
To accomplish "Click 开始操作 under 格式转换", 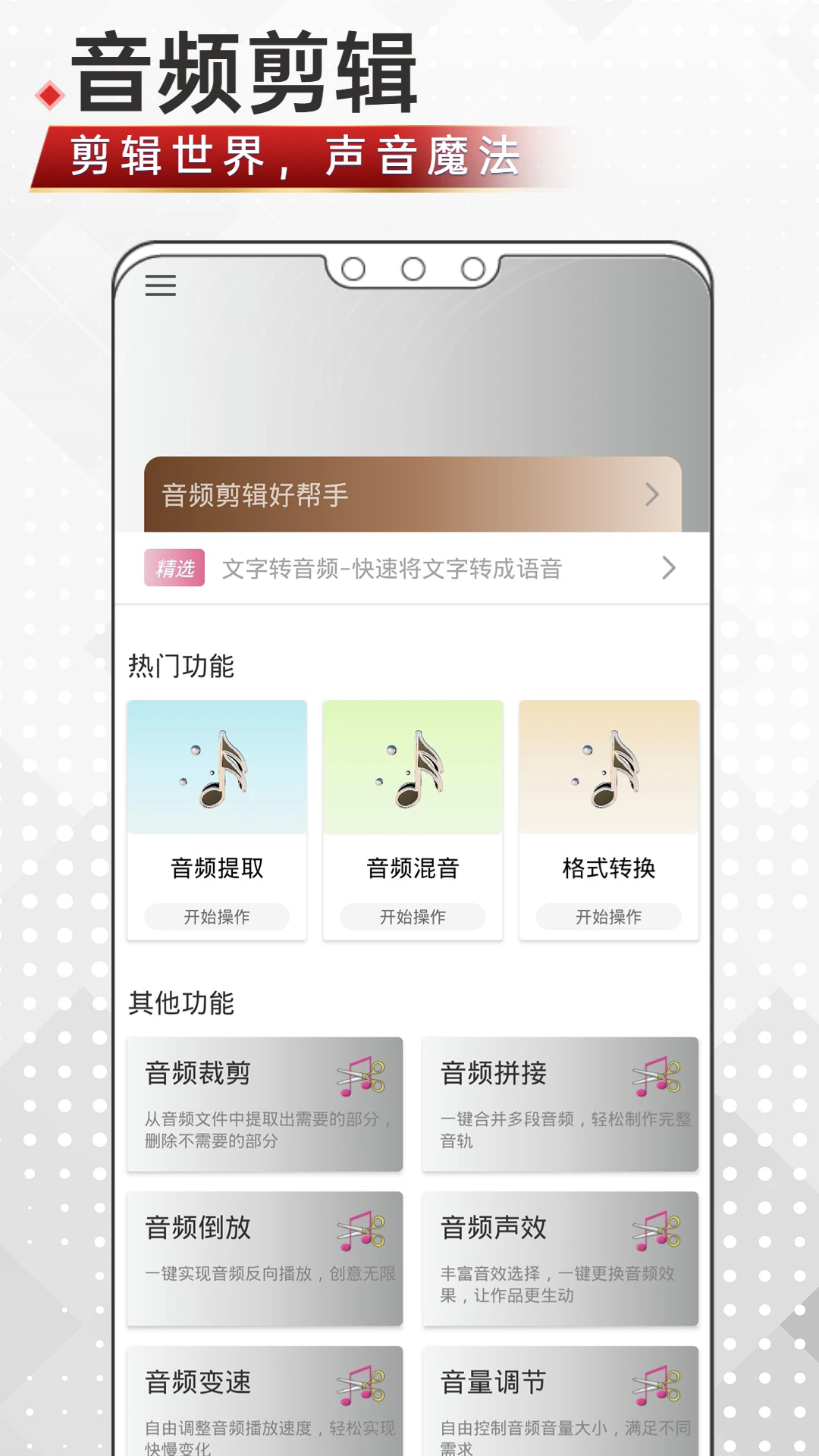I will click(x=610, y=917).
